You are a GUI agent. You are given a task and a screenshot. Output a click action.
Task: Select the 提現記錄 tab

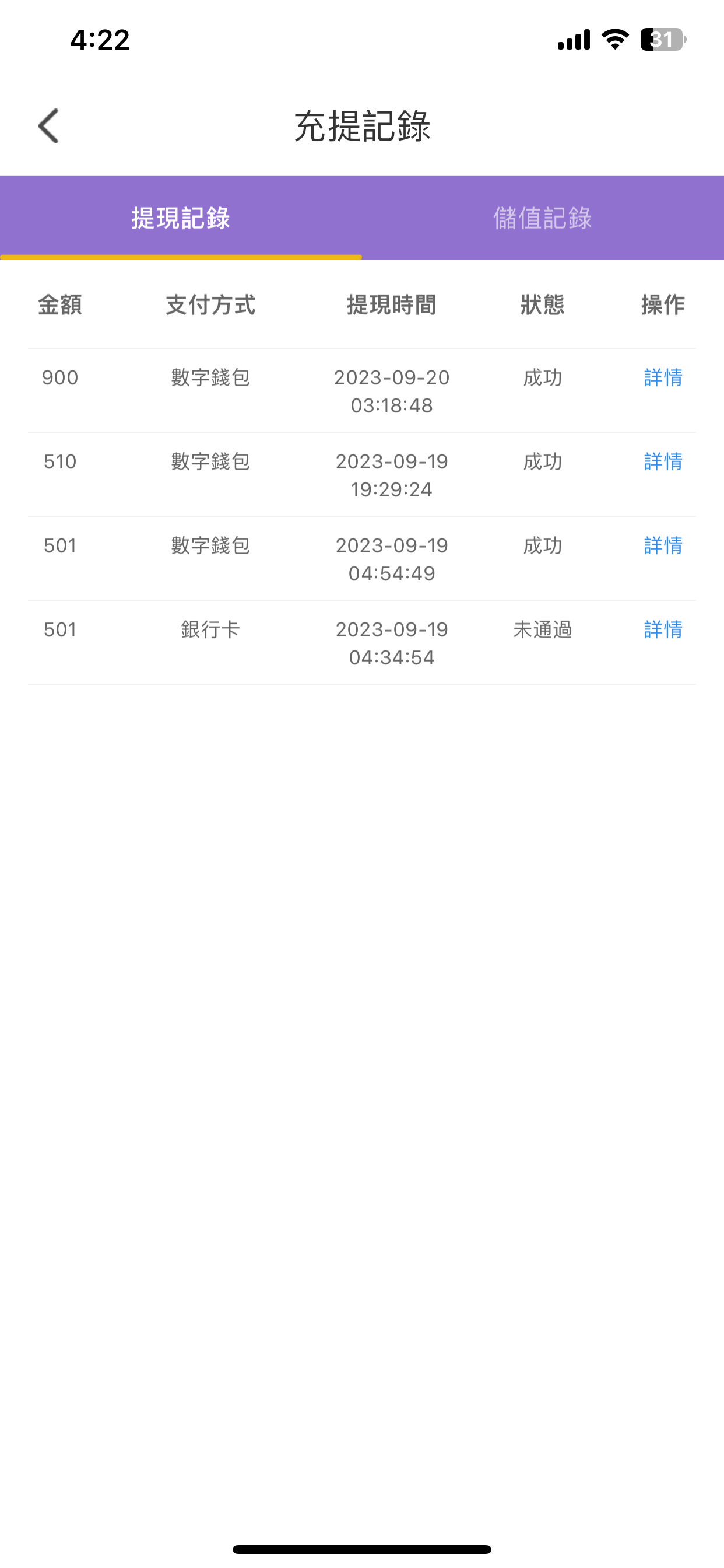click(x=181, y=218)
